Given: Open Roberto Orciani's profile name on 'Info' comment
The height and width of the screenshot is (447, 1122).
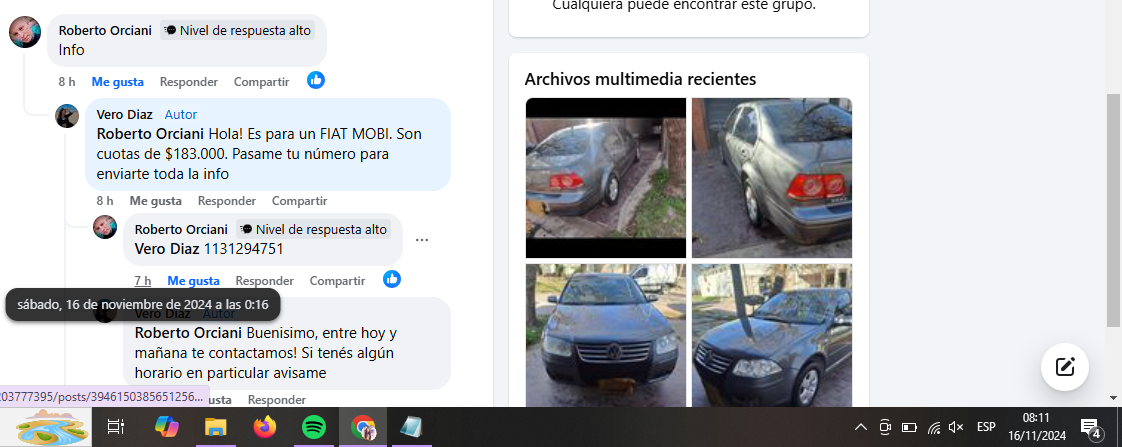Looking at the screenshot, I should [x=105, y=30].
